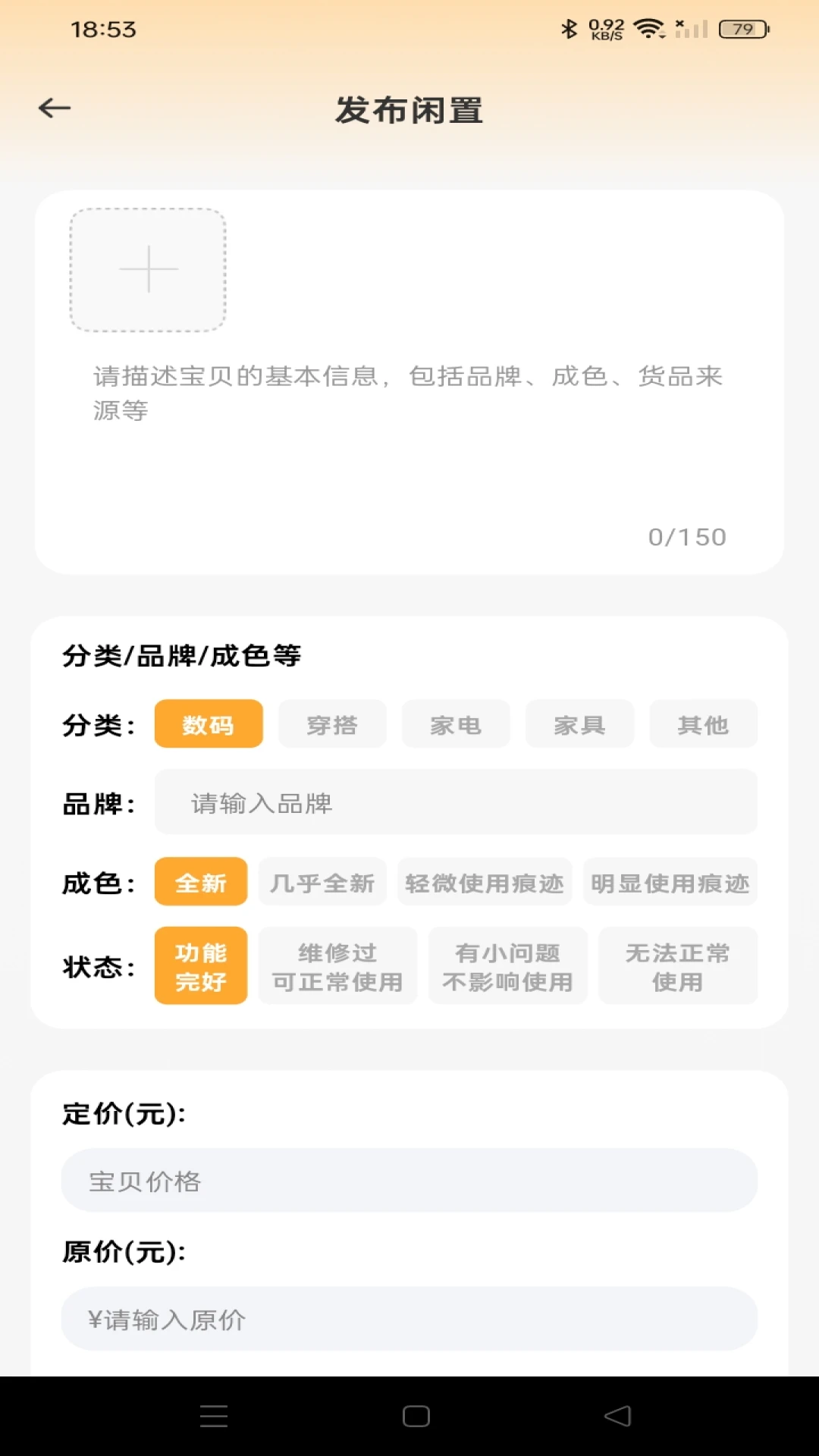Select the 几乎全新 condition option
819x1456 pixels.
[x=322, y=881]
